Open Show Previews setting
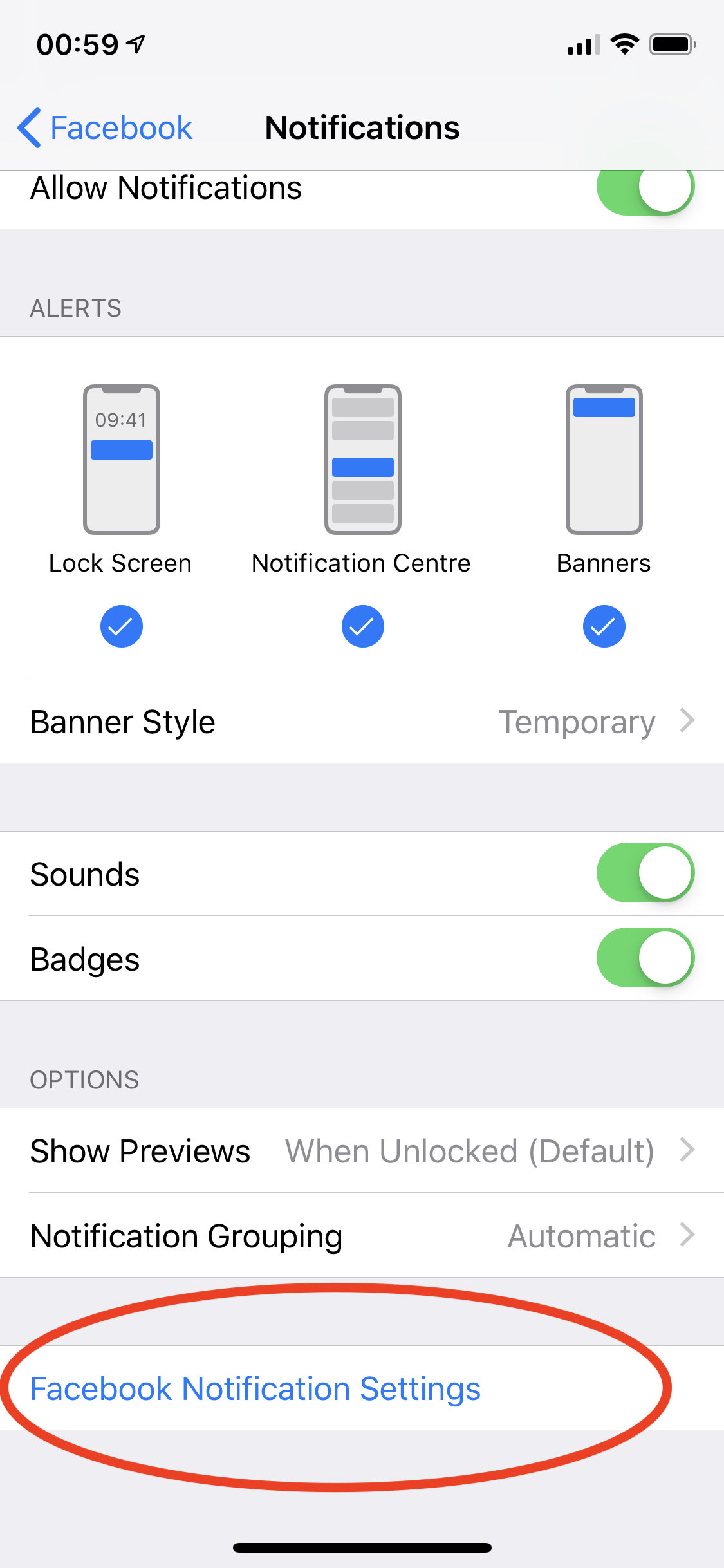The width and height of the screenshot is (724, 1568). [362, 1151]
